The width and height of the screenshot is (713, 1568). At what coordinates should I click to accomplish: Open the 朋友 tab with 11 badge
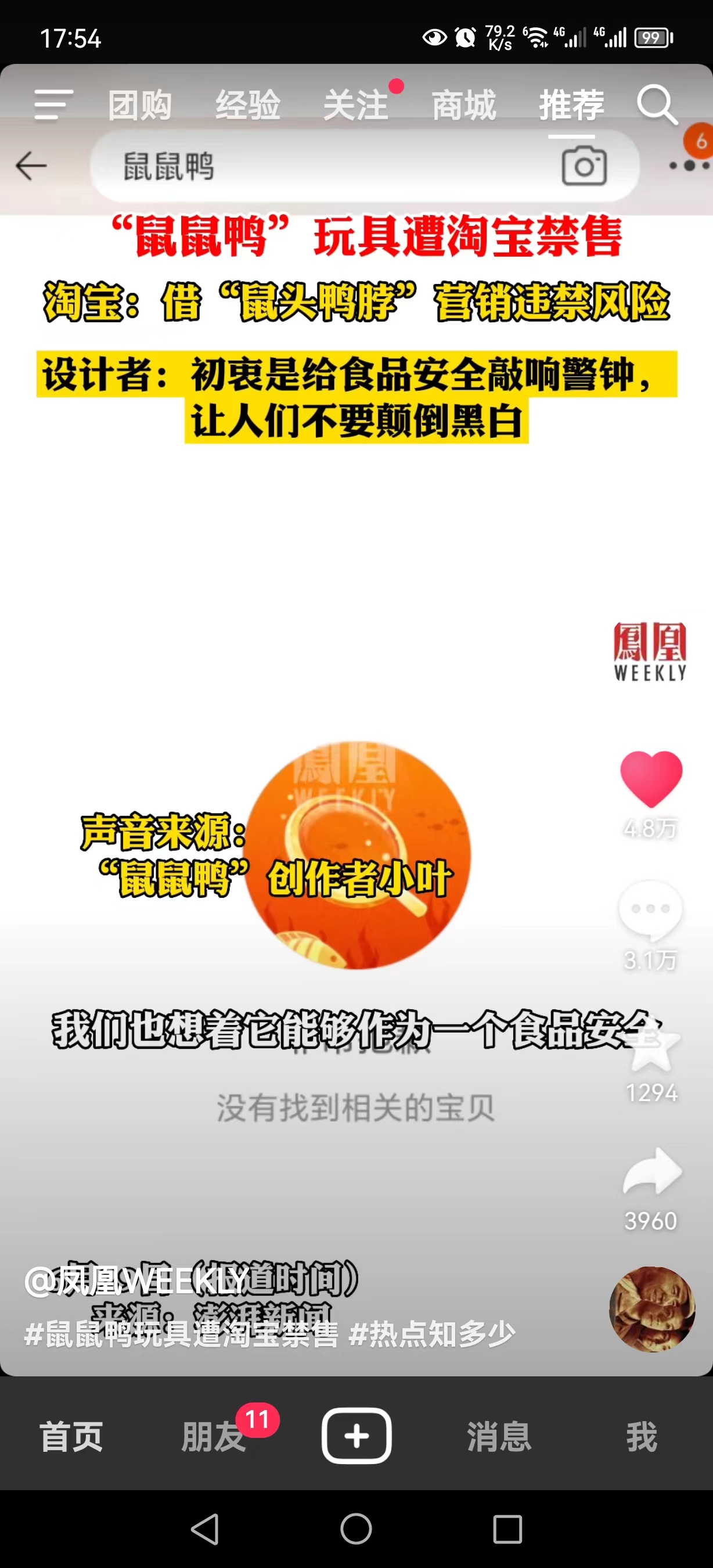(214, 1437)
